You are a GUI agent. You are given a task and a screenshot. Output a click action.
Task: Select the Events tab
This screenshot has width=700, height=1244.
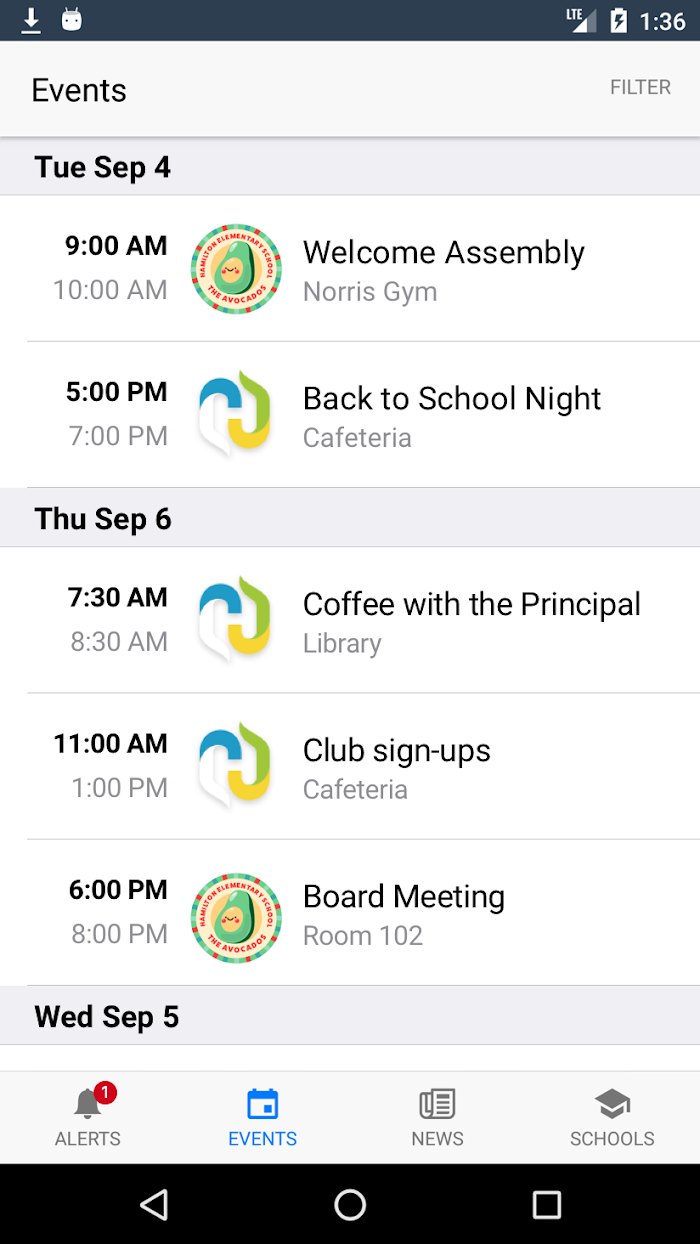pos(262,1118)
